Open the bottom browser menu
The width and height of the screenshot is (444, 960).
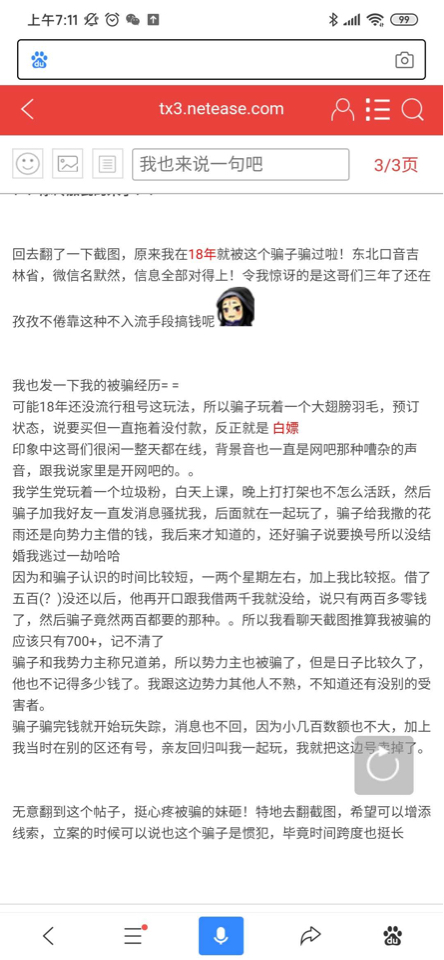tap(134, 935)
